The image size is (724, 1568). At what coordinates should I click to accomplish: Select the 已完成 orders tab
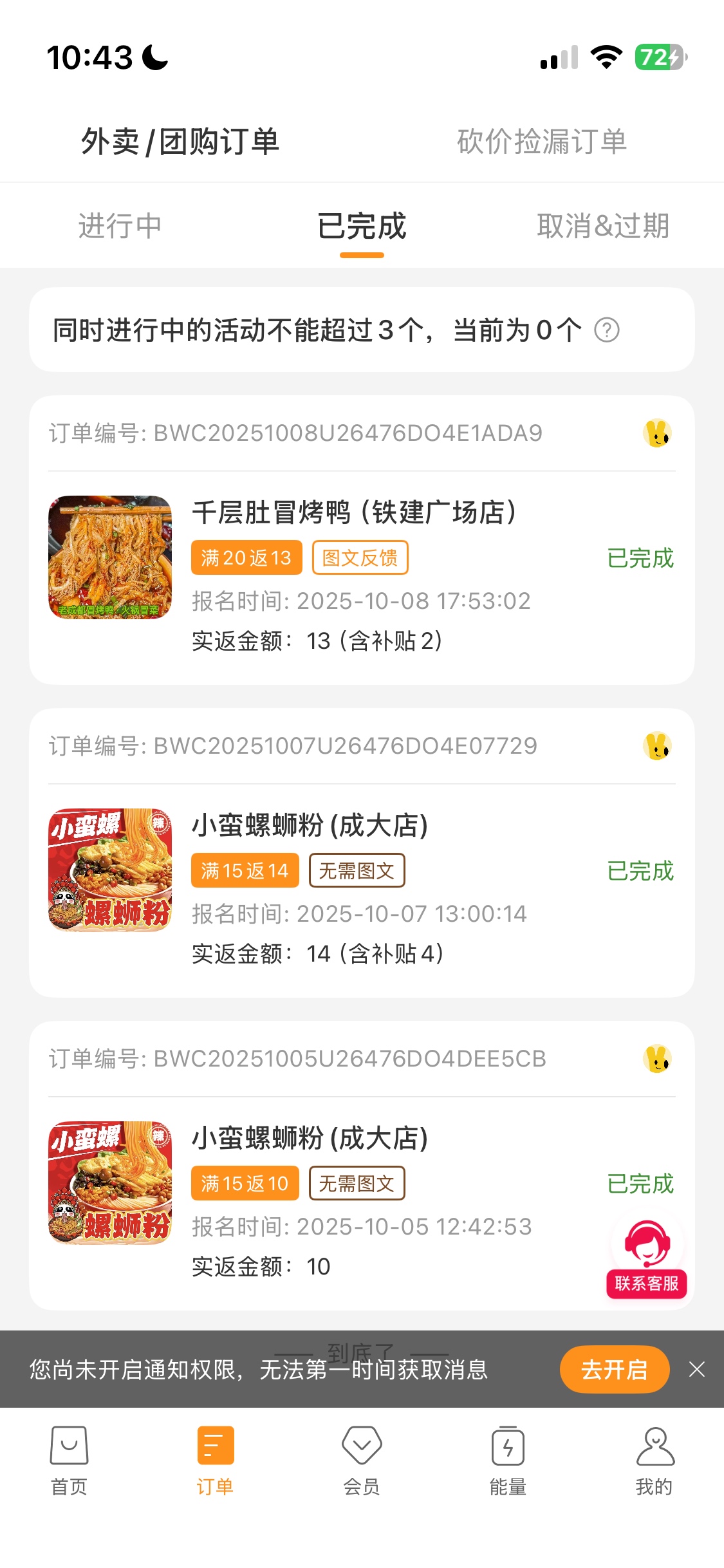[362, 226]
